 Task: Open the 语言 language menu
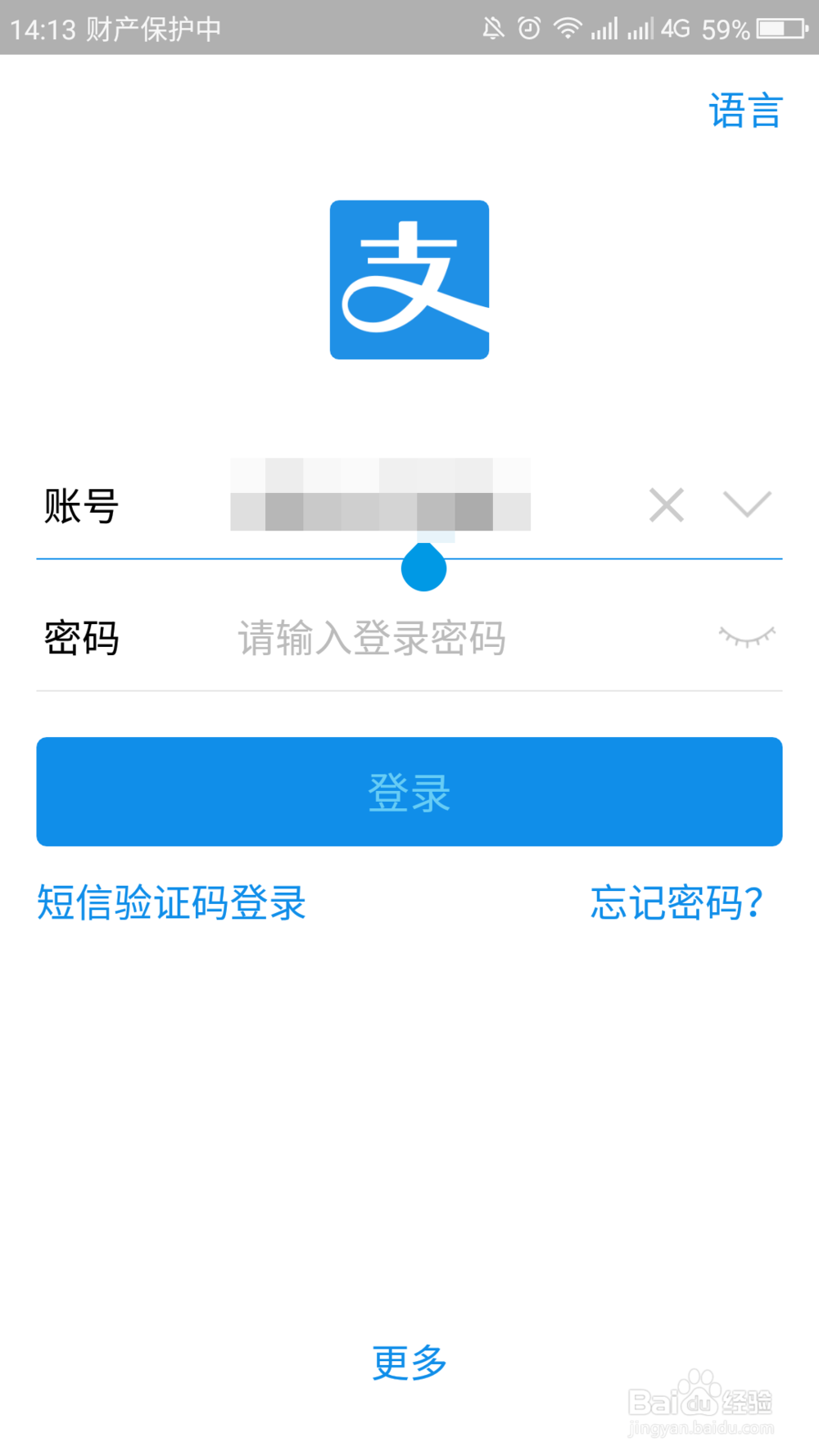pos(744,111)
